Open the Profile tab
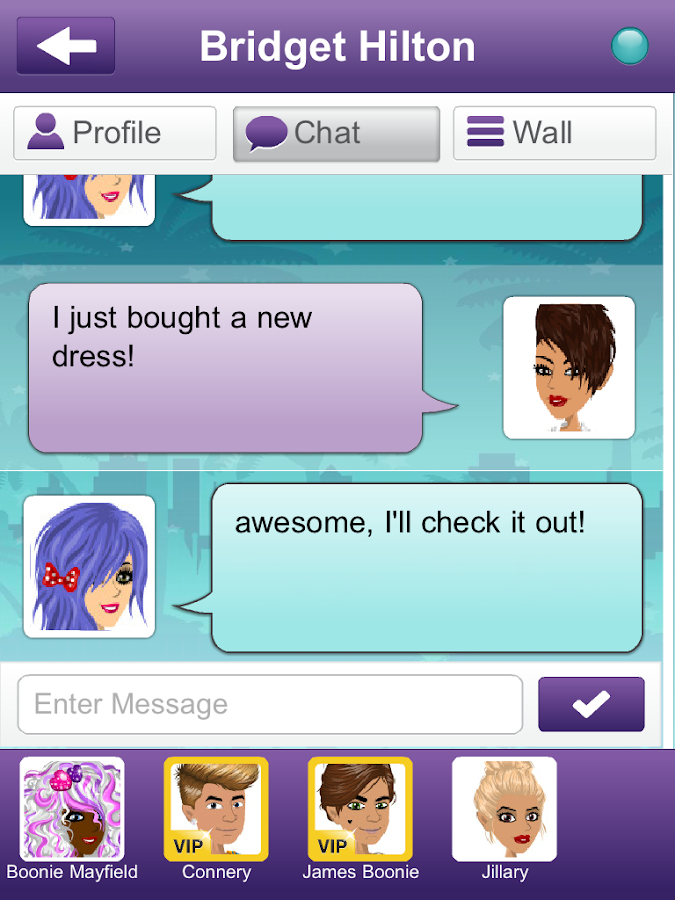Image resolution: width=675 pixels, height=900 pixels. tap(115, 133)
